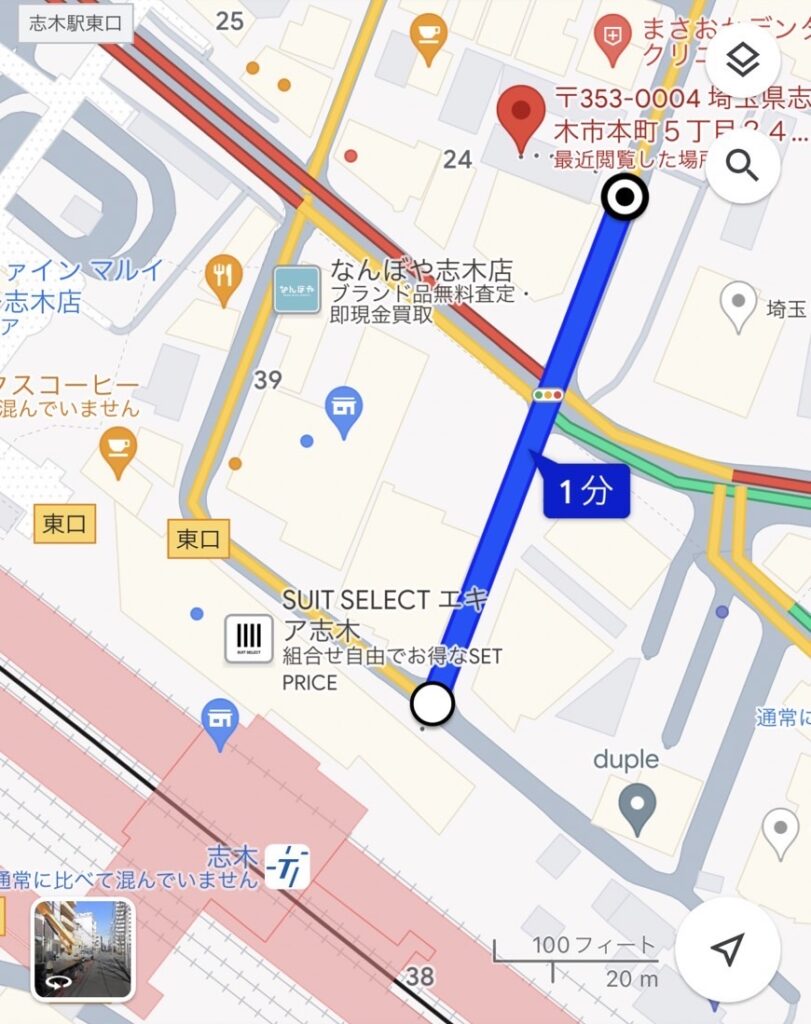811x1024 pixels.
Task: Open the map search
Action: (x=742, y=165)
